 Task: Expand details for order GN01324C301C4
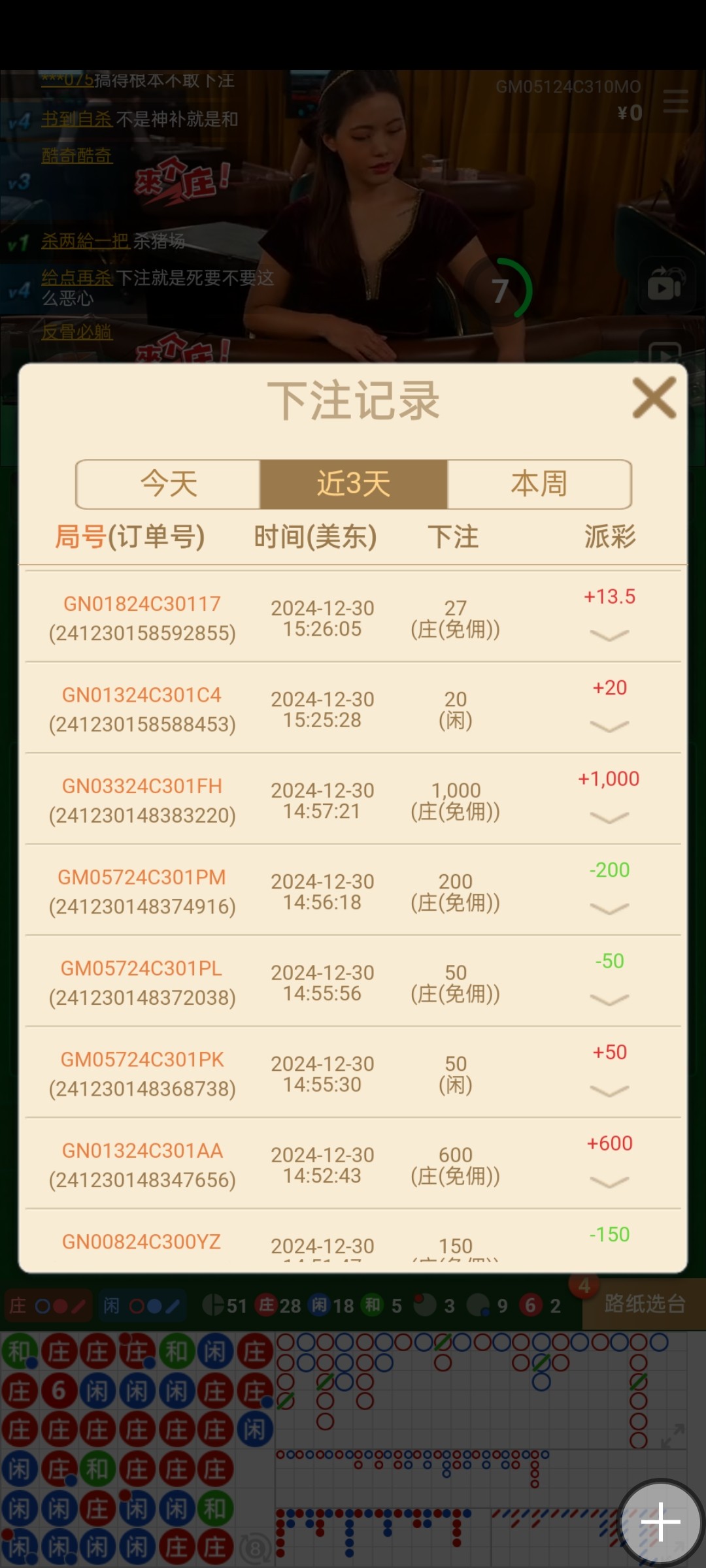coord(609,726)
